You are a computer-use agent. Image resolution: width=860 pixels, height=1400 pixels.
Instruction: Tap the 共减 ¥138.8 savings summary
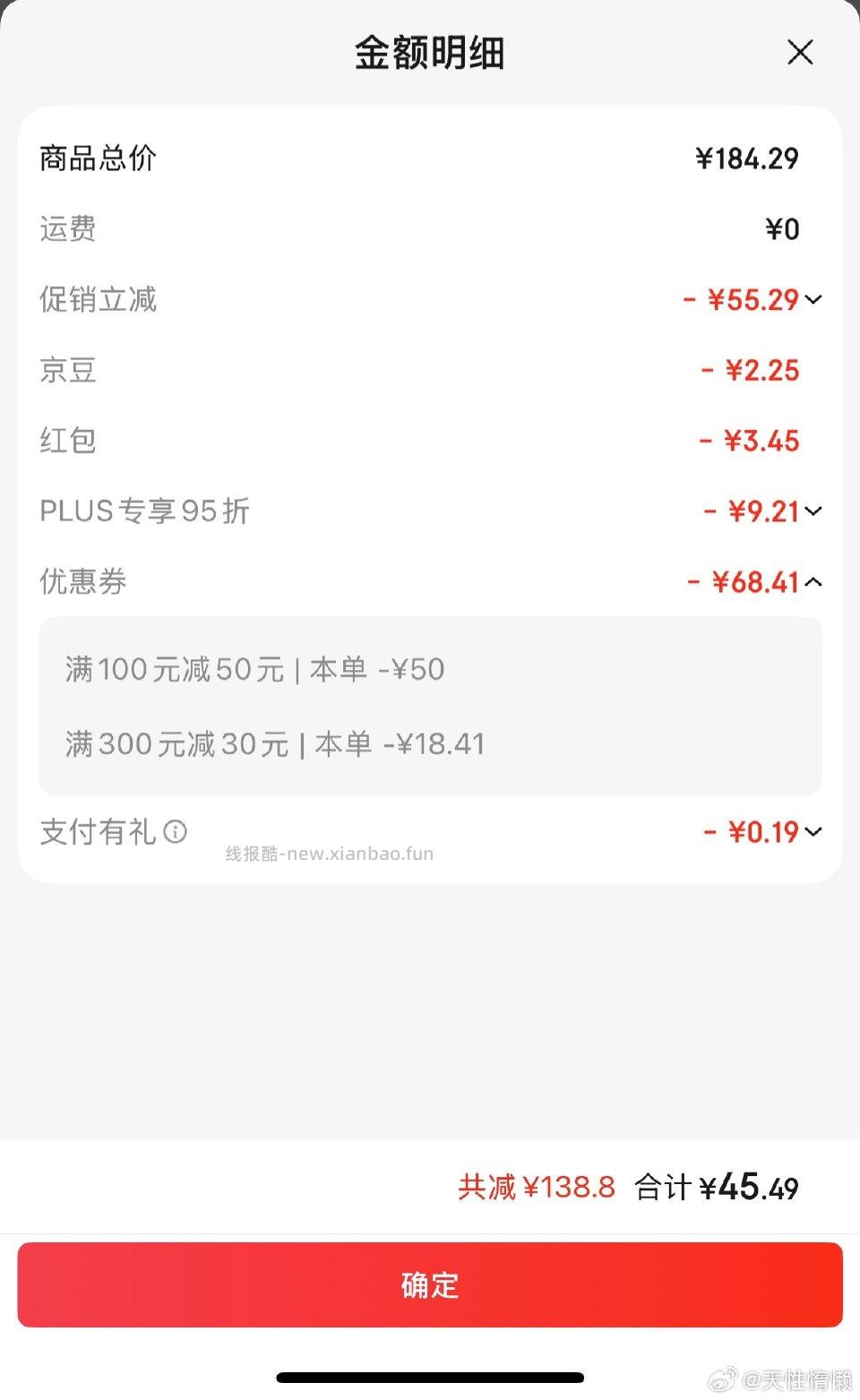tap(535, 1187)
